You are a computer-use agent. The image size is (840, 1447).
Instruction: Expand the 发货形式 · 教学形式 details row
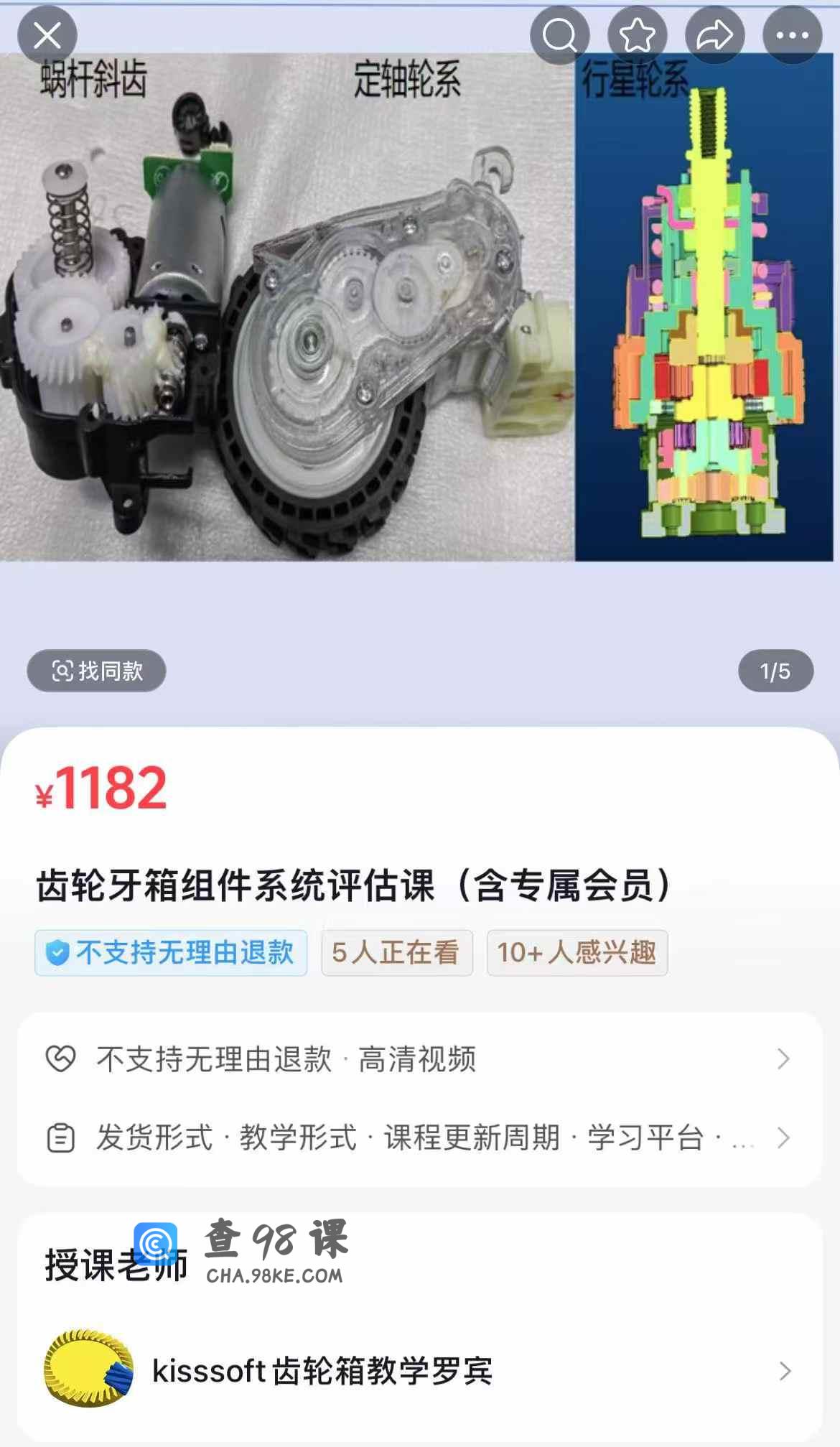coord(419,1137)
